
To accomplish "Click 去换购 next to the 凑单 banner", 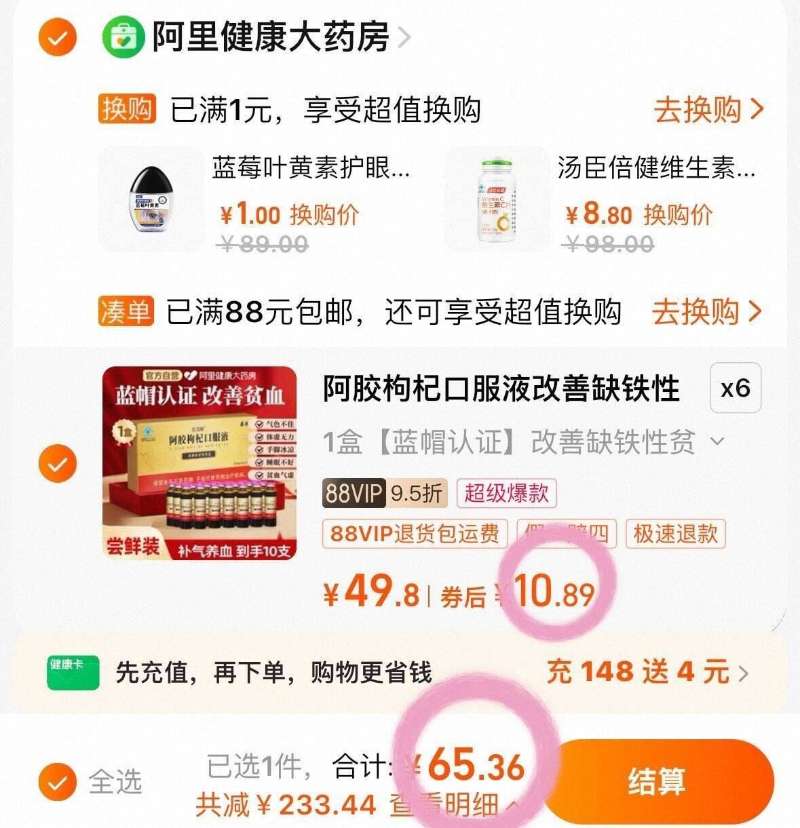I will 704,311.
